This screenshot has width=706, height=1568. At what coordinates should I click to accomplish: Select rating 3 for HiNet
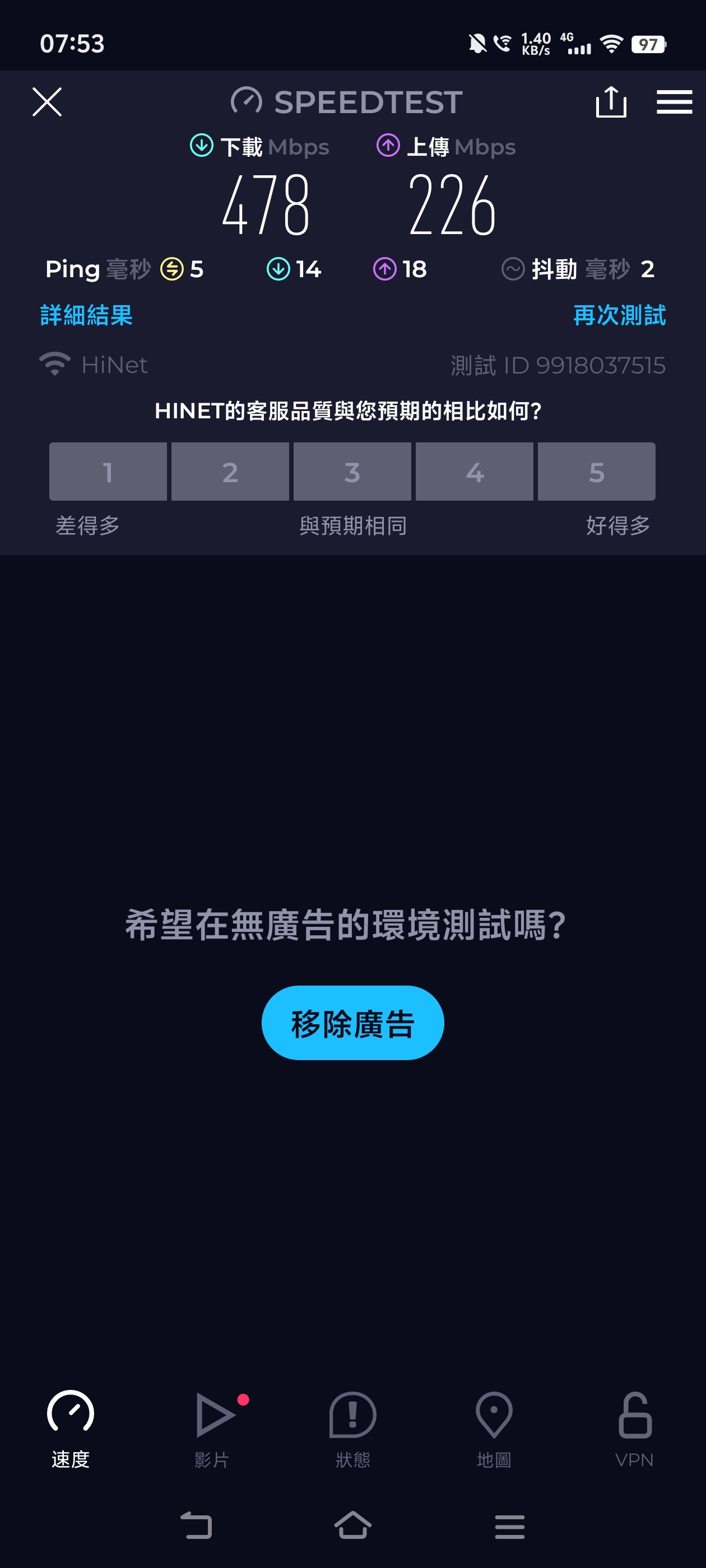[352, 472]
